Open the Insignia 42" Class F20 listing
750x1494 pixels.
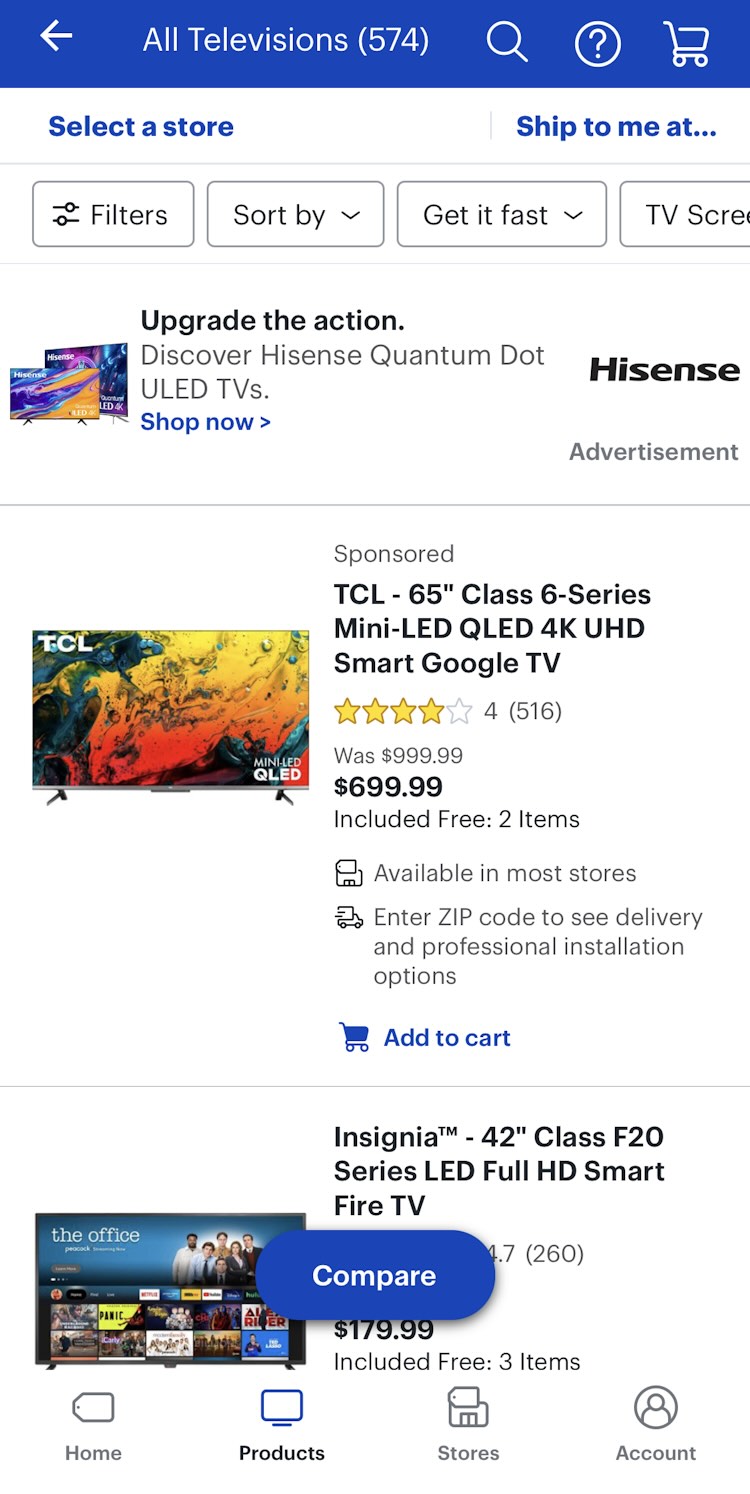[x=498, y=1170]
